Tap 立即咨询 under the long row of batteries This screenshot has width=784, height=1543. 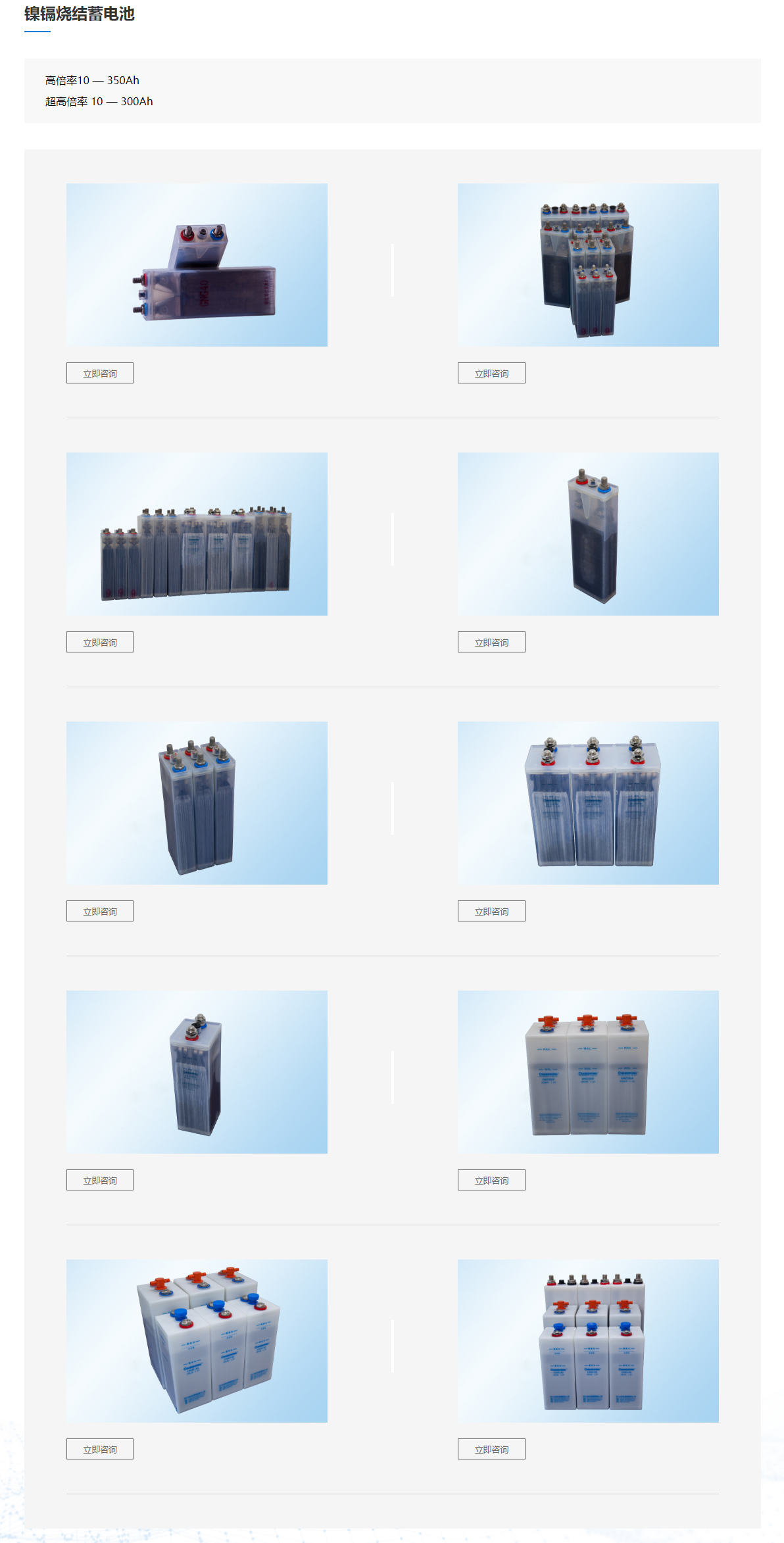(99, 642)
